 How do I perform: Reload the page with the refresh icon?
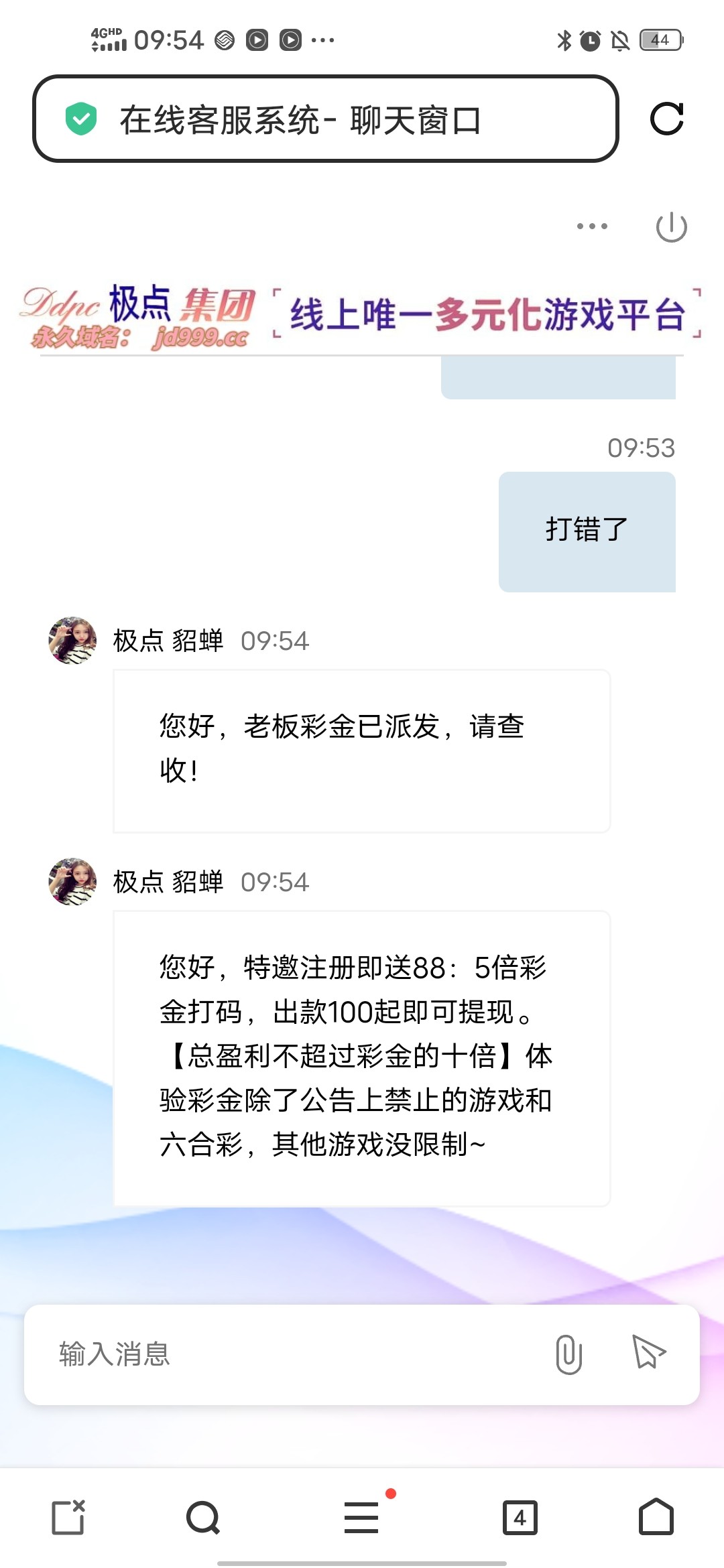click(x=666, y=119)
